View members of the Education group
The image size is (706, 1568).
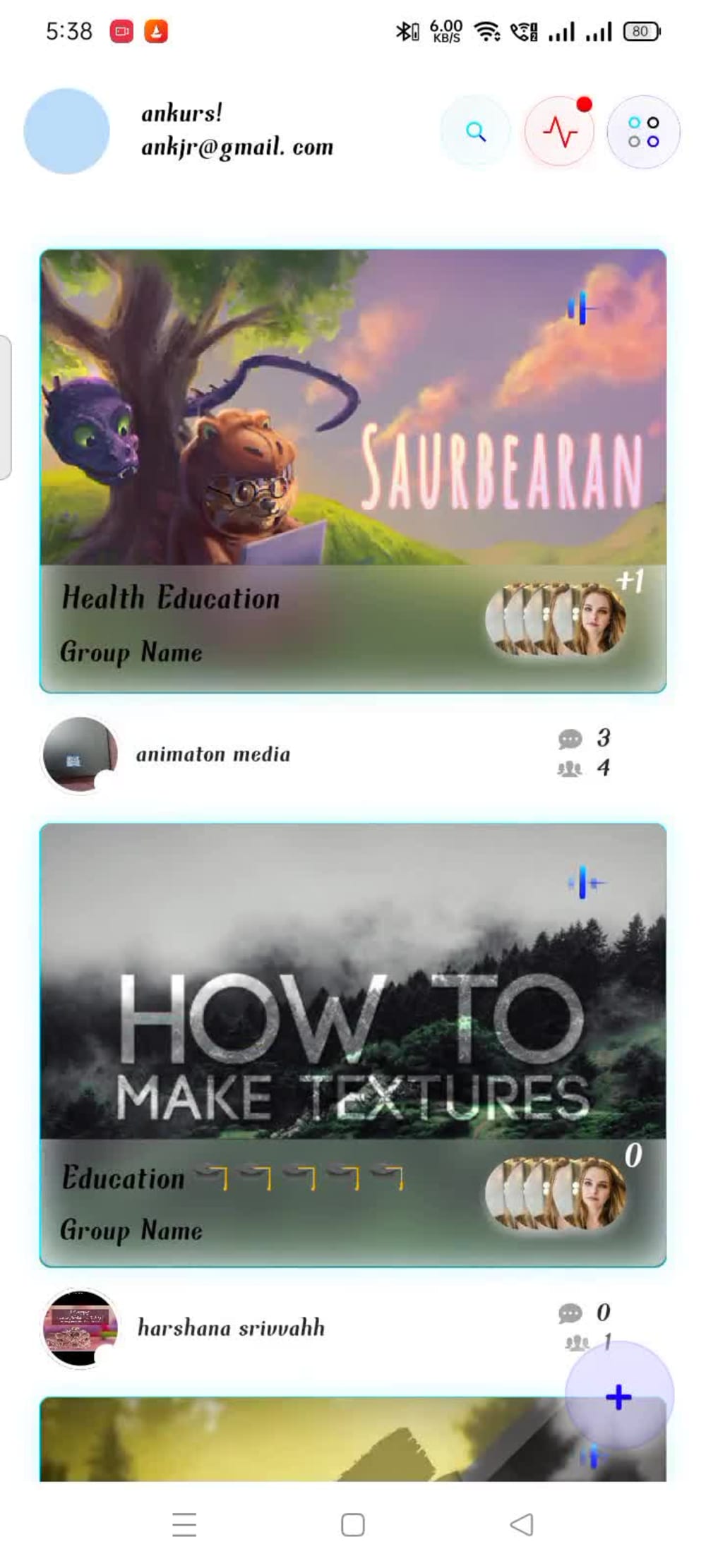pos(556,1194)
